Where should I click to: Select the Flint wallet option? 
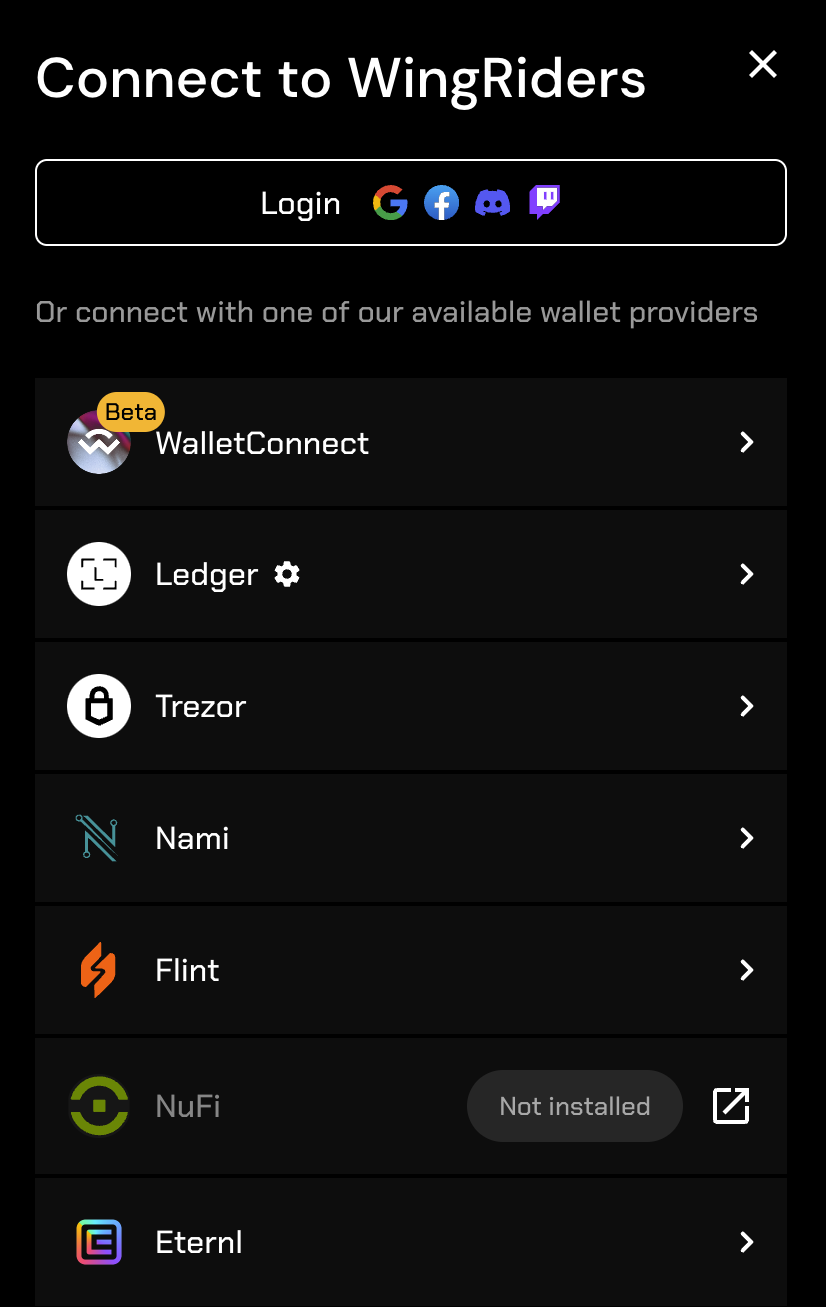click(x=411, y=970)
